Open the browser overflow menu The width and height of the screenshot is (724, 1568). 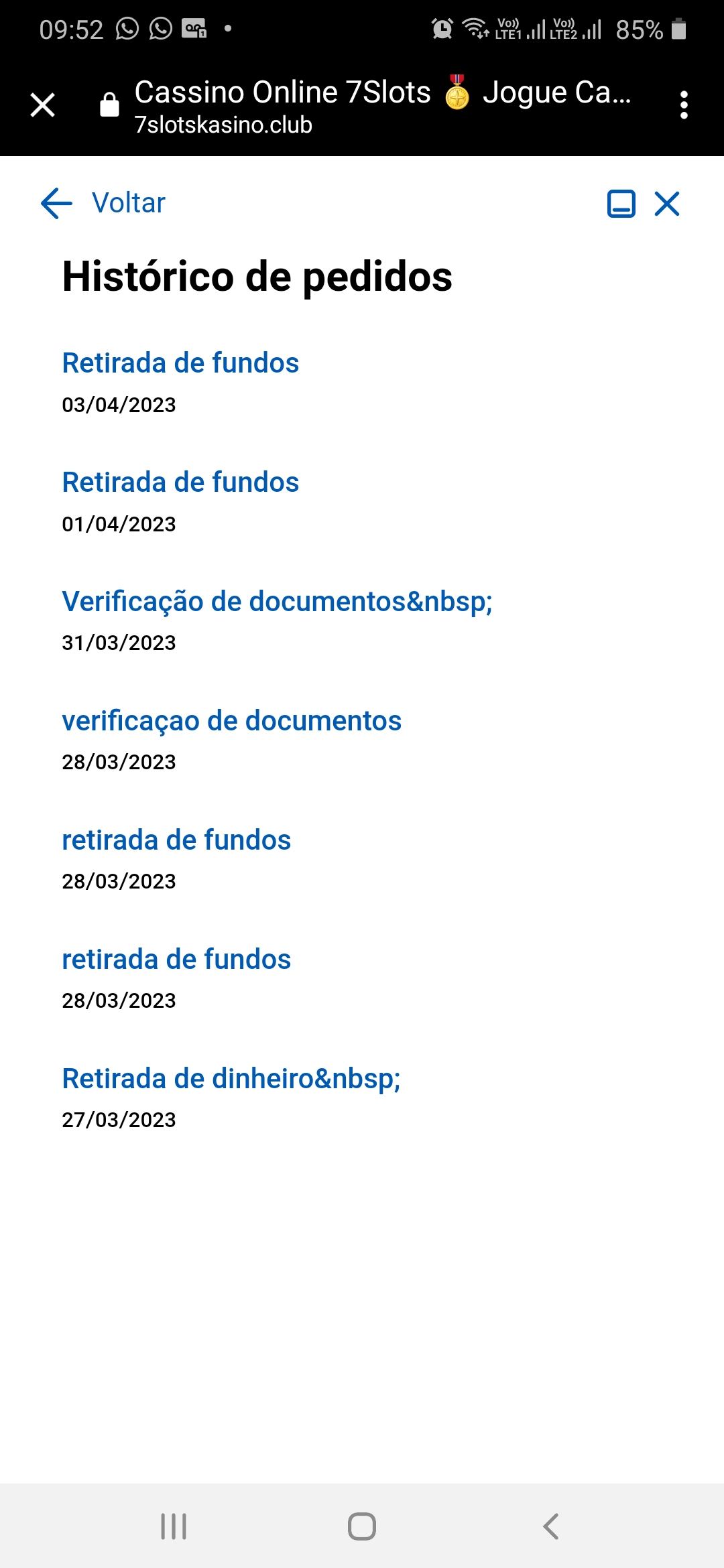(x=684, y=105)
